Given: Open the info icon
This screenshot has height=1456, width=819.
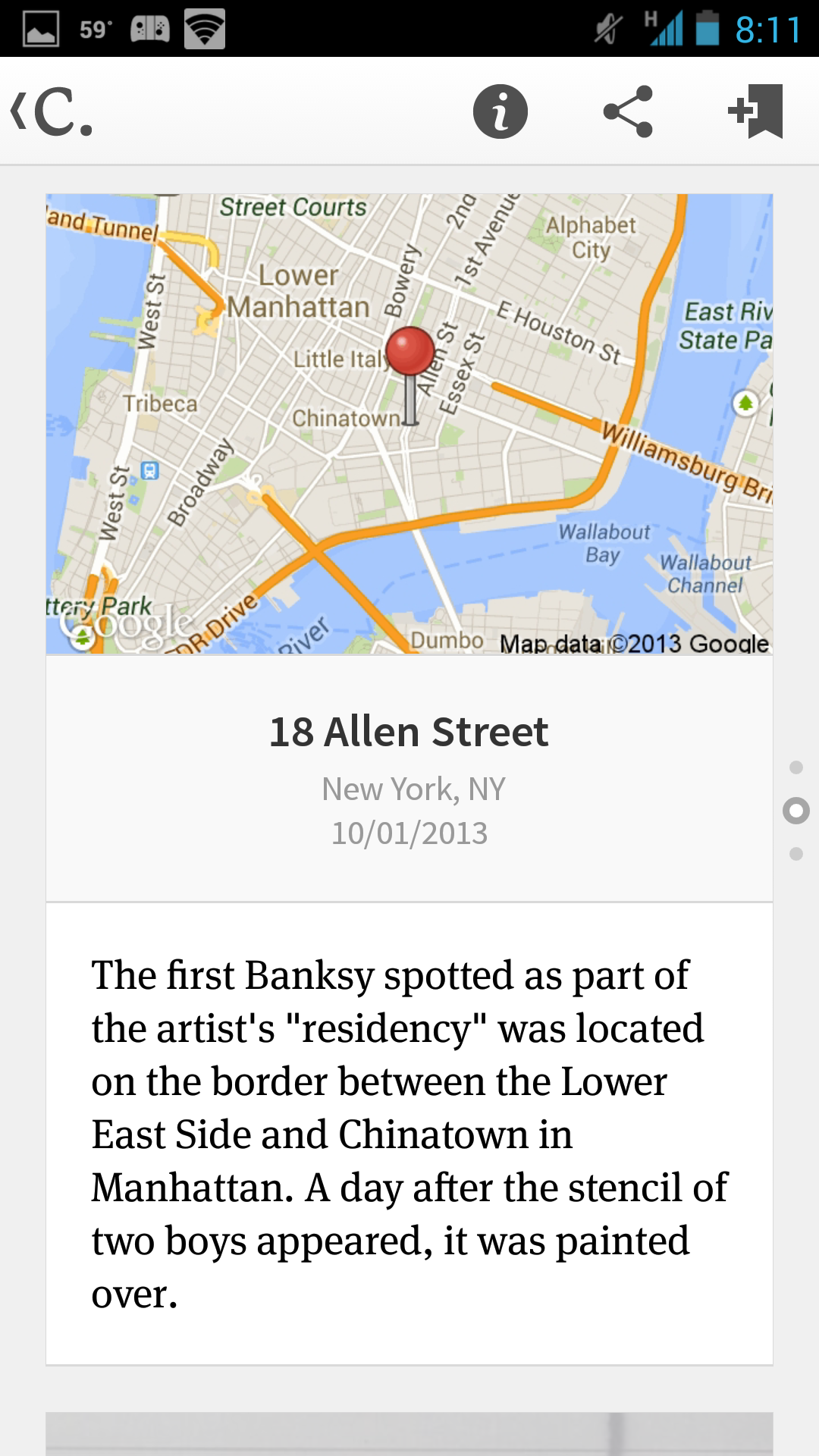Looking at the screenshot, I should [x=500, y=111].
